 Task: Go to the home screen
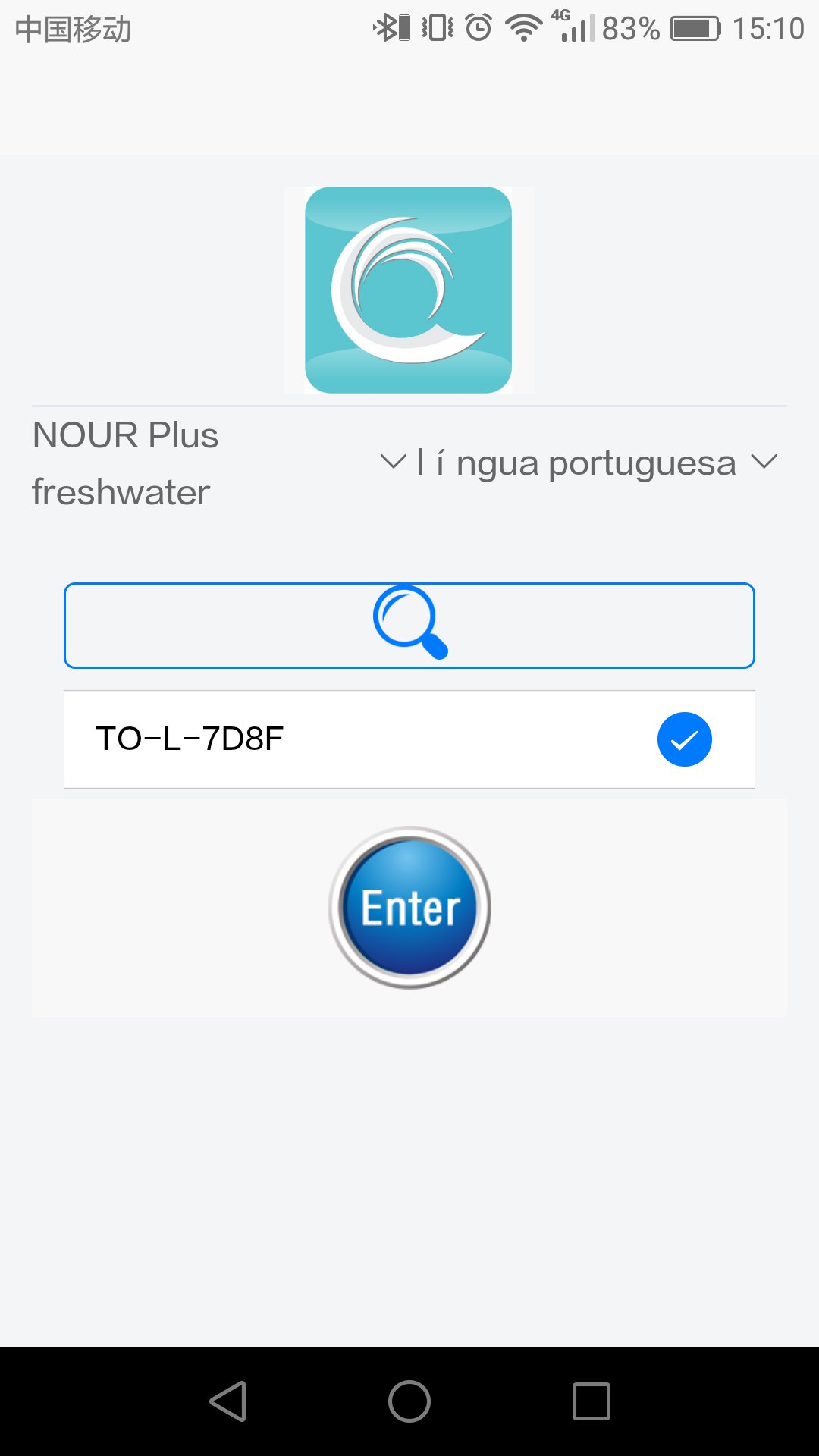409,1401
